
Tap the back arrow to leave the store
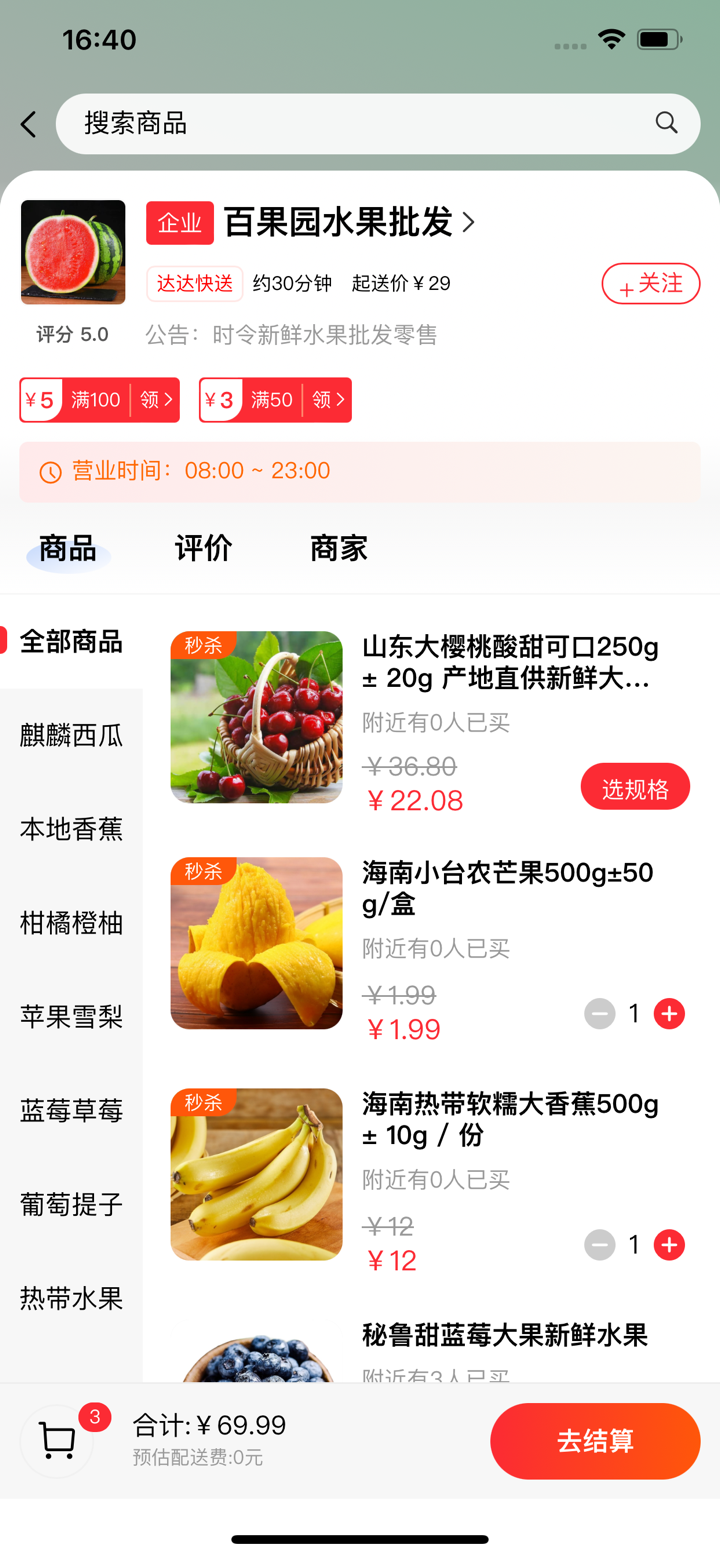click(x=28, y=123)
